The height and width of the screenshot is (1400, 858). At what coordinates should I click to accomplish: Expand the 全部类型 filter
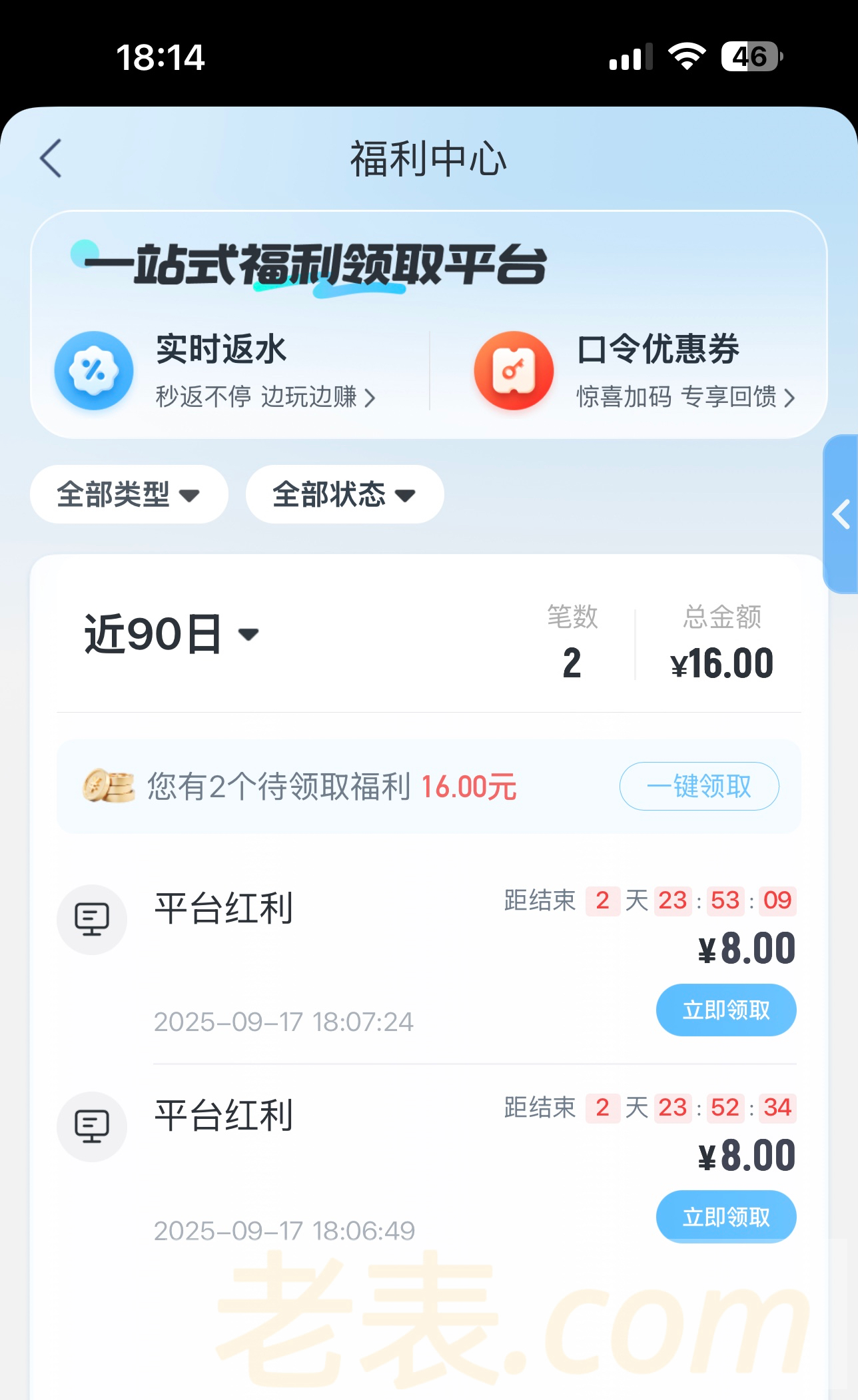point(129,494)
